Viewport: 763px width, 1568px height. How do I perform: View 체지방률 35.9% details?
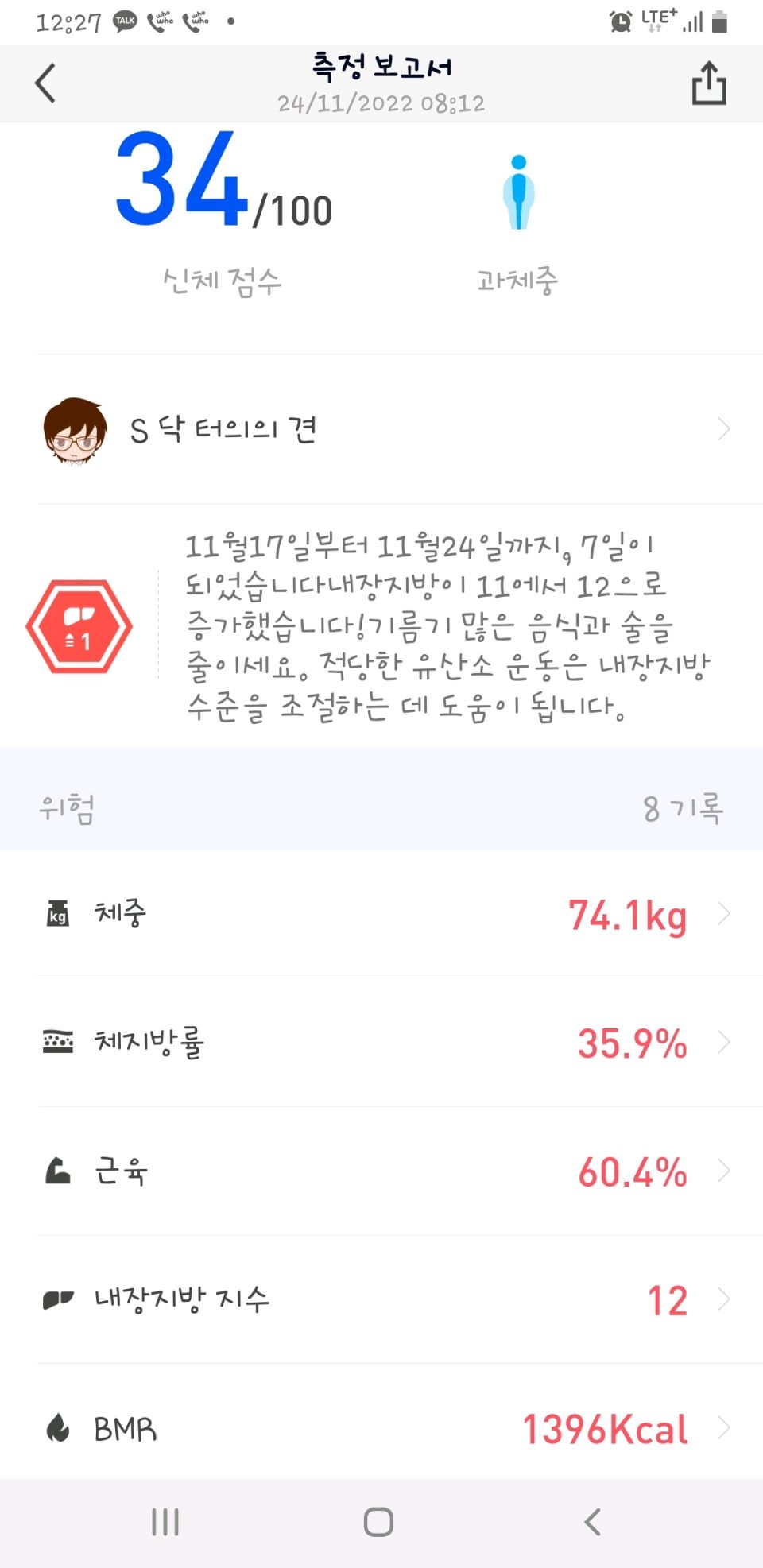point(381,1043)
